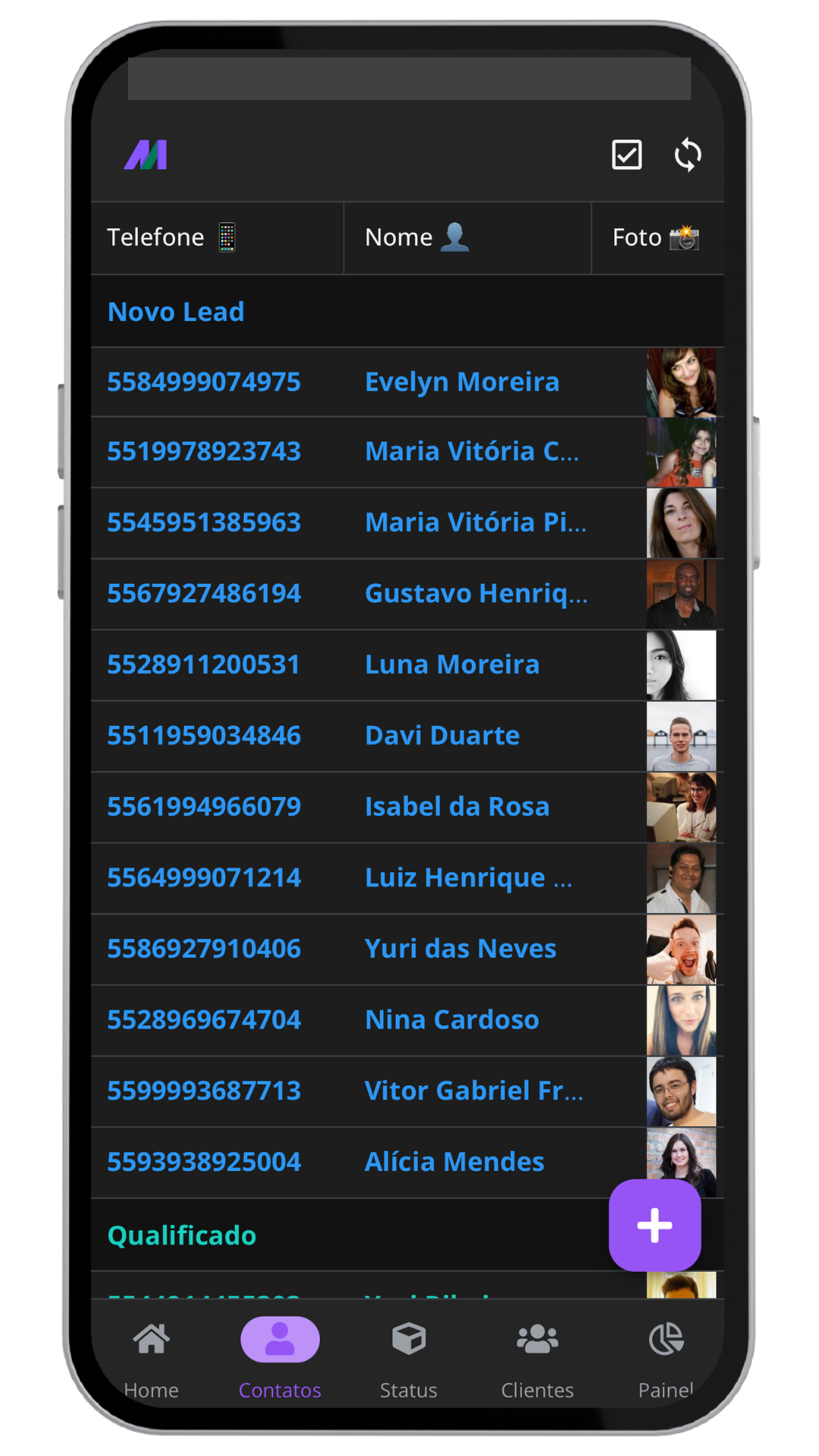Viewport: 819px width, 1456px height.
Task: Open Nina Cardoso's contact entry
Action: [452, 1020]
